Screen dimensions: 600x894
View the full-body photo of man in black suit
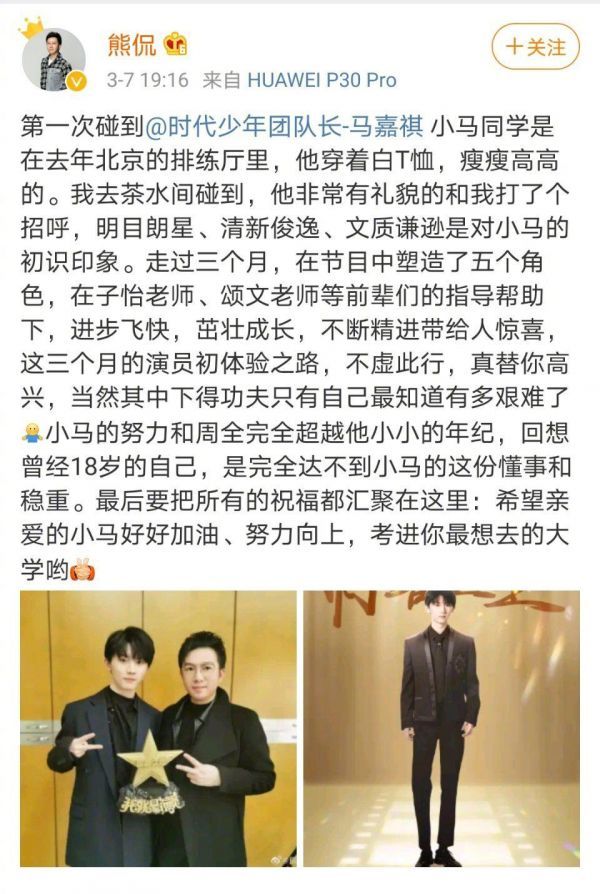[x=440, y=727]
